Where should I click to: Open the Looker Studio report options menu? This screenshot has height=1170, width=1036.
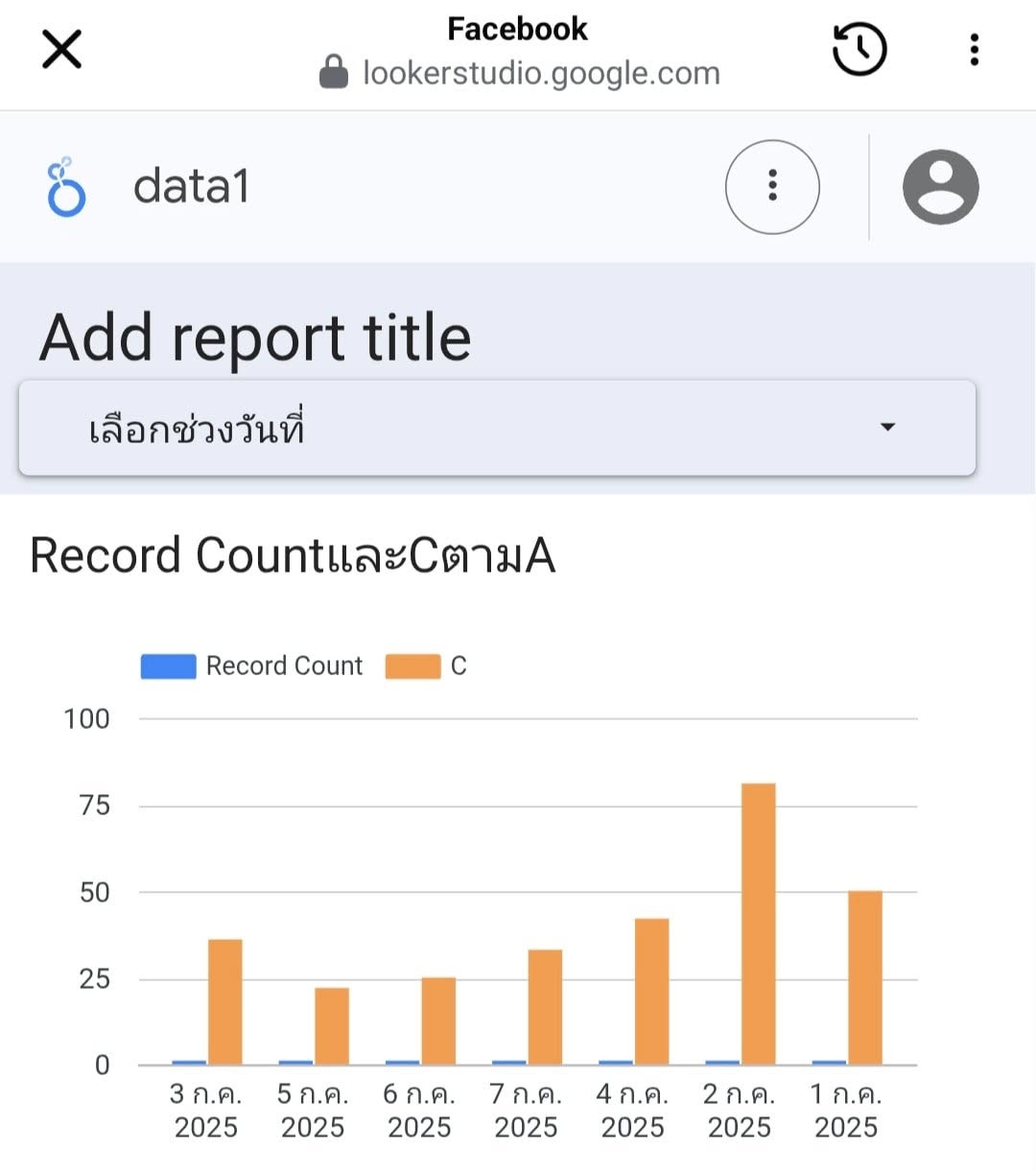click(x=772, y=186)
